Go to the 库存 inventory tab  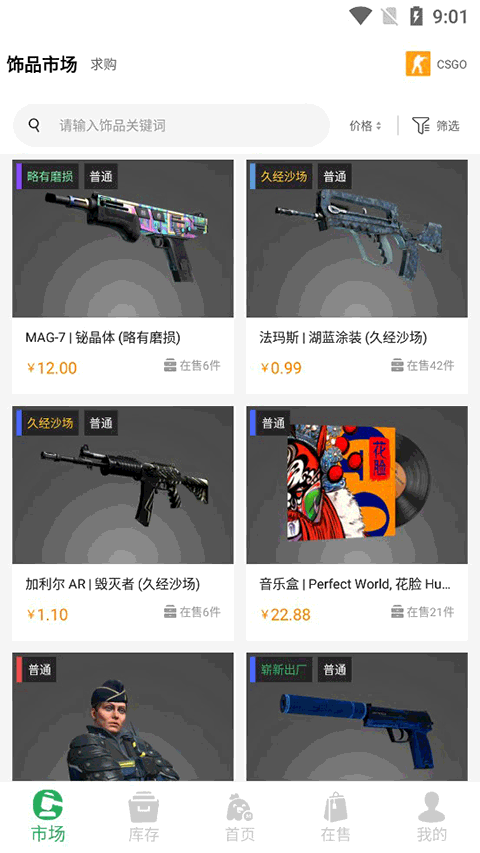tap(144, 817)
